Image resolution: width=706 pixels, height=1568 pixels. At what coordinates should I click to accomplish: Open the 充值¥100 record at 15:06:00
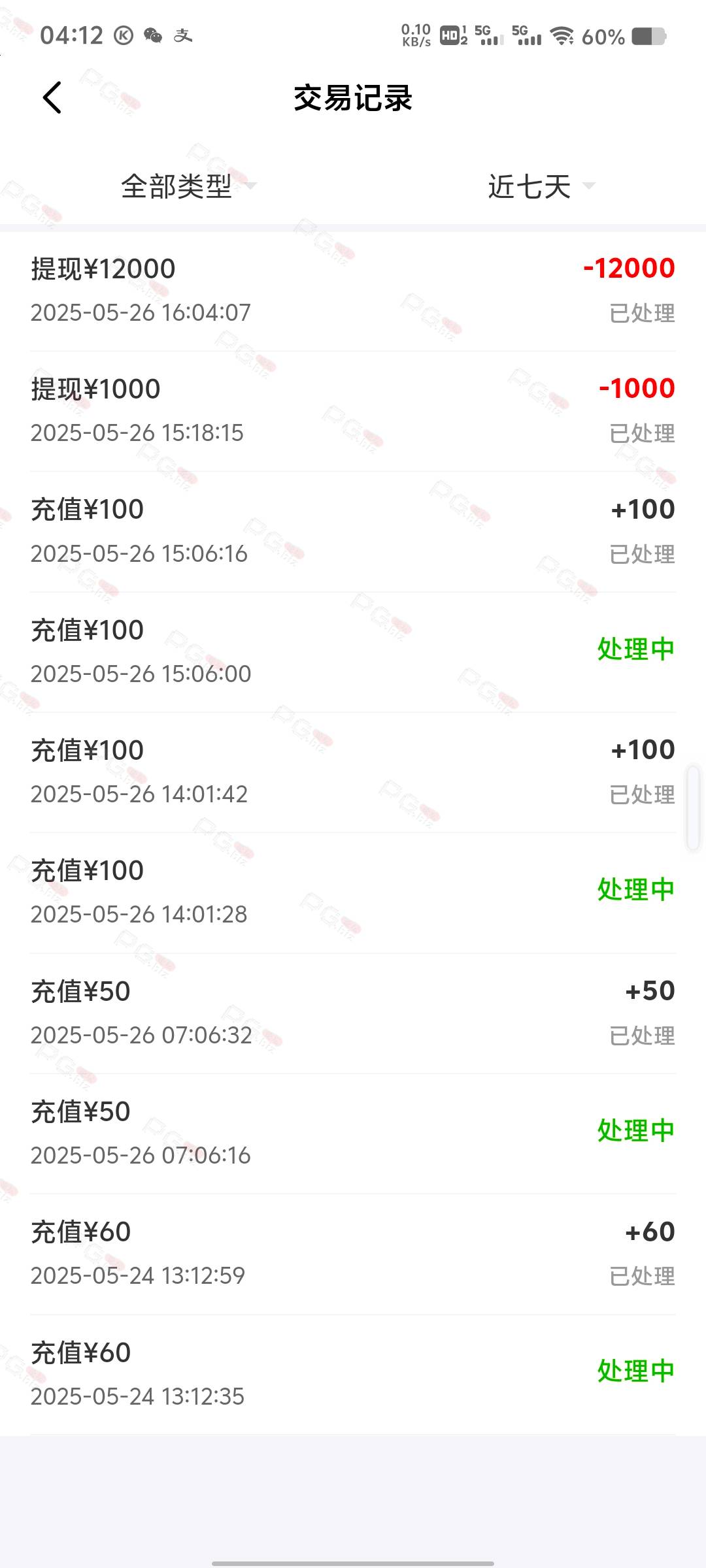coord(353,652)
